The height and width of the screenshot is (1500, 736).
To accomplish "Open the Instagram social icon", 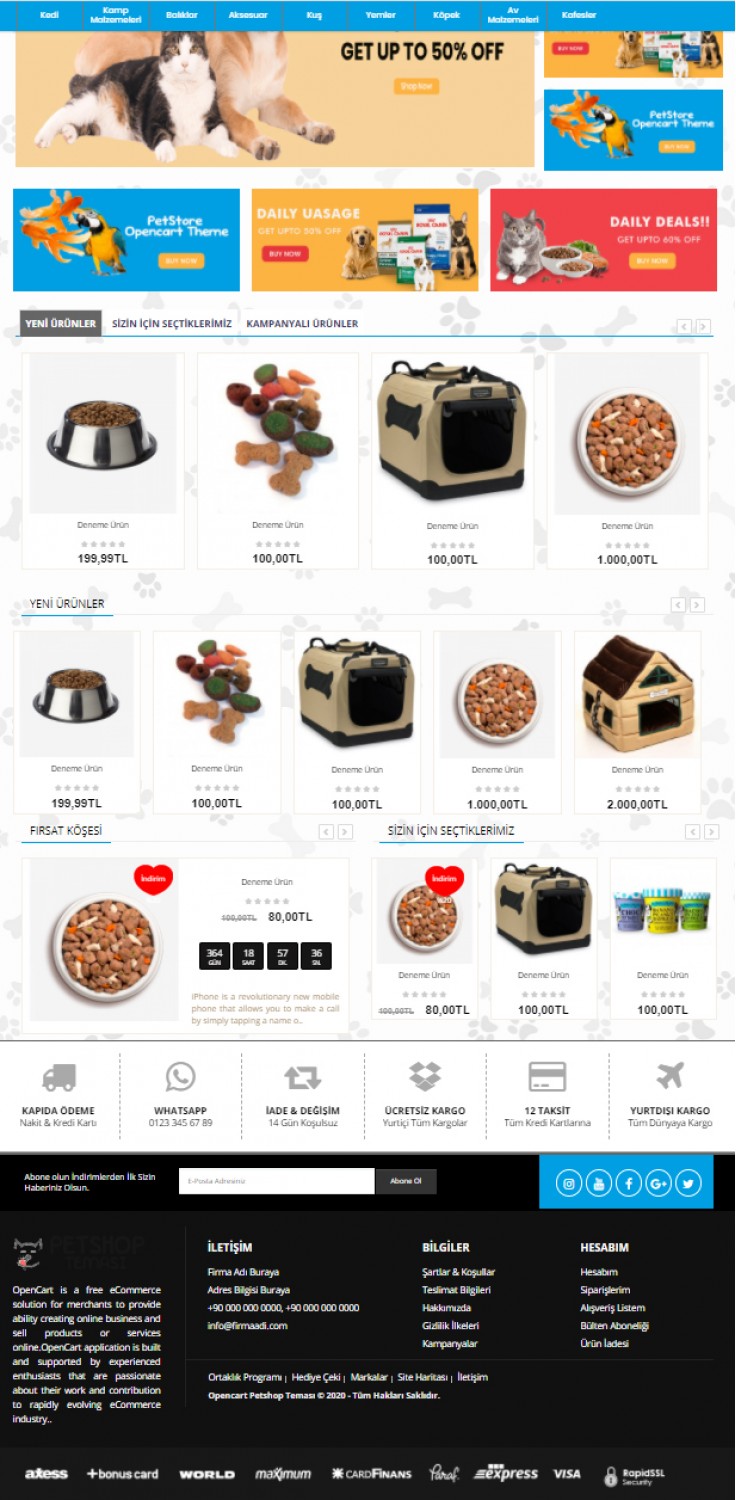I will point(569,1183).
